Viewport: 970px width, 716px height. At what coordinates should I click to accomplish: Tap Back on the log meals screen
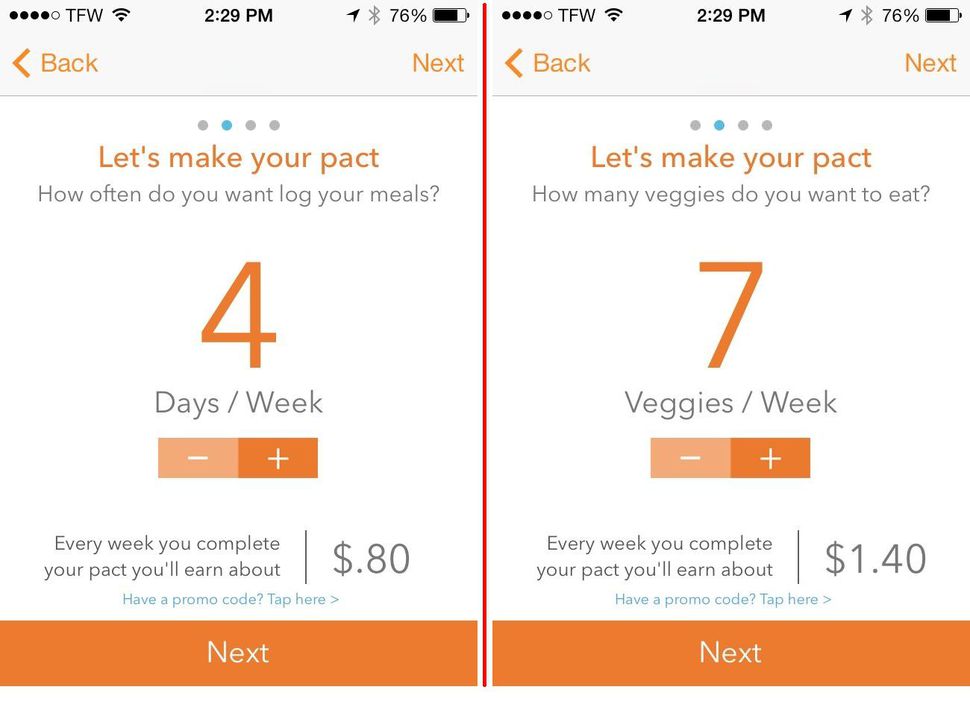click(55, 63)
